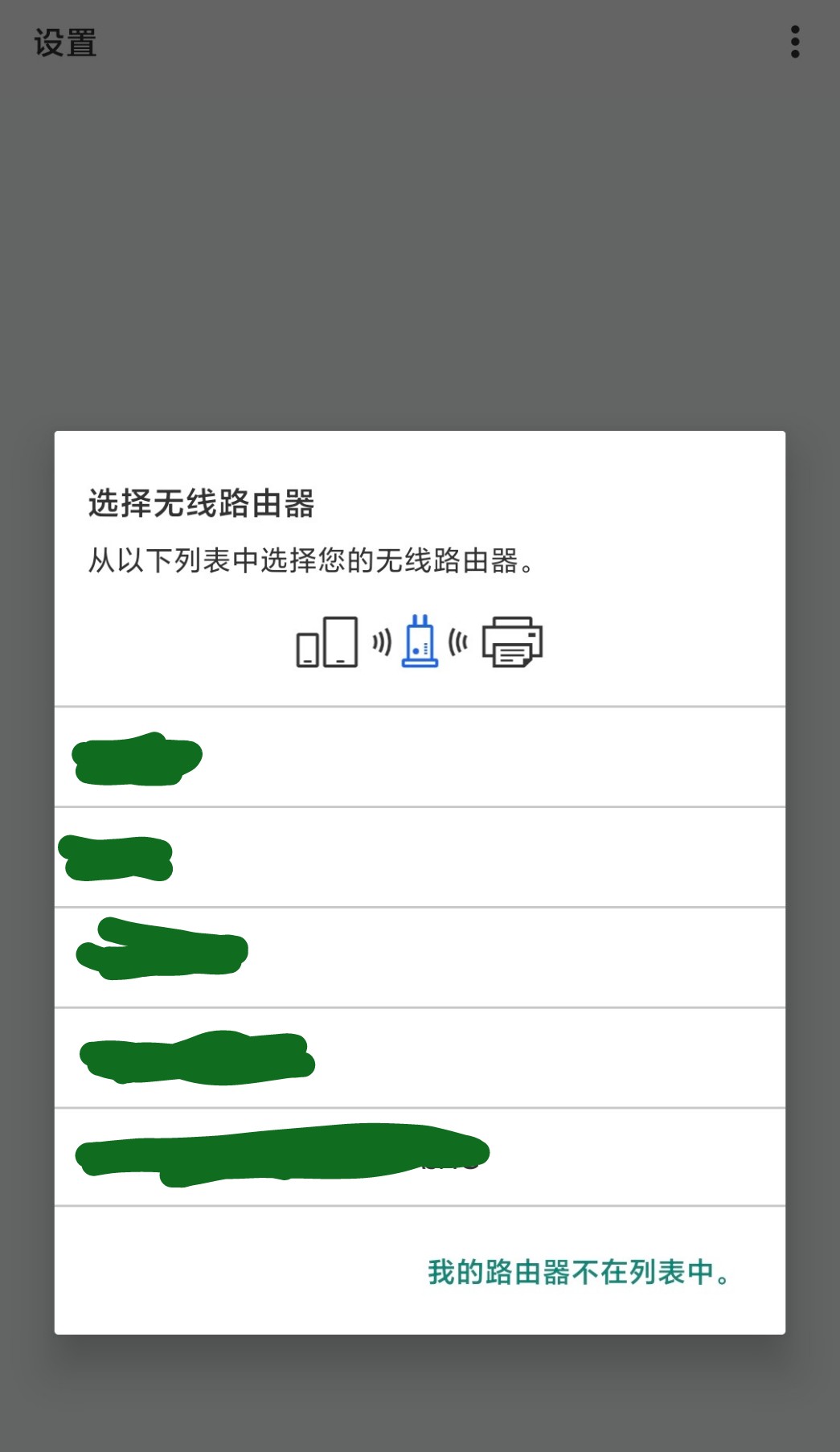The image size is (840, 1452).
Task: Choose the last router in the list
Action: tap(420, 1157)
